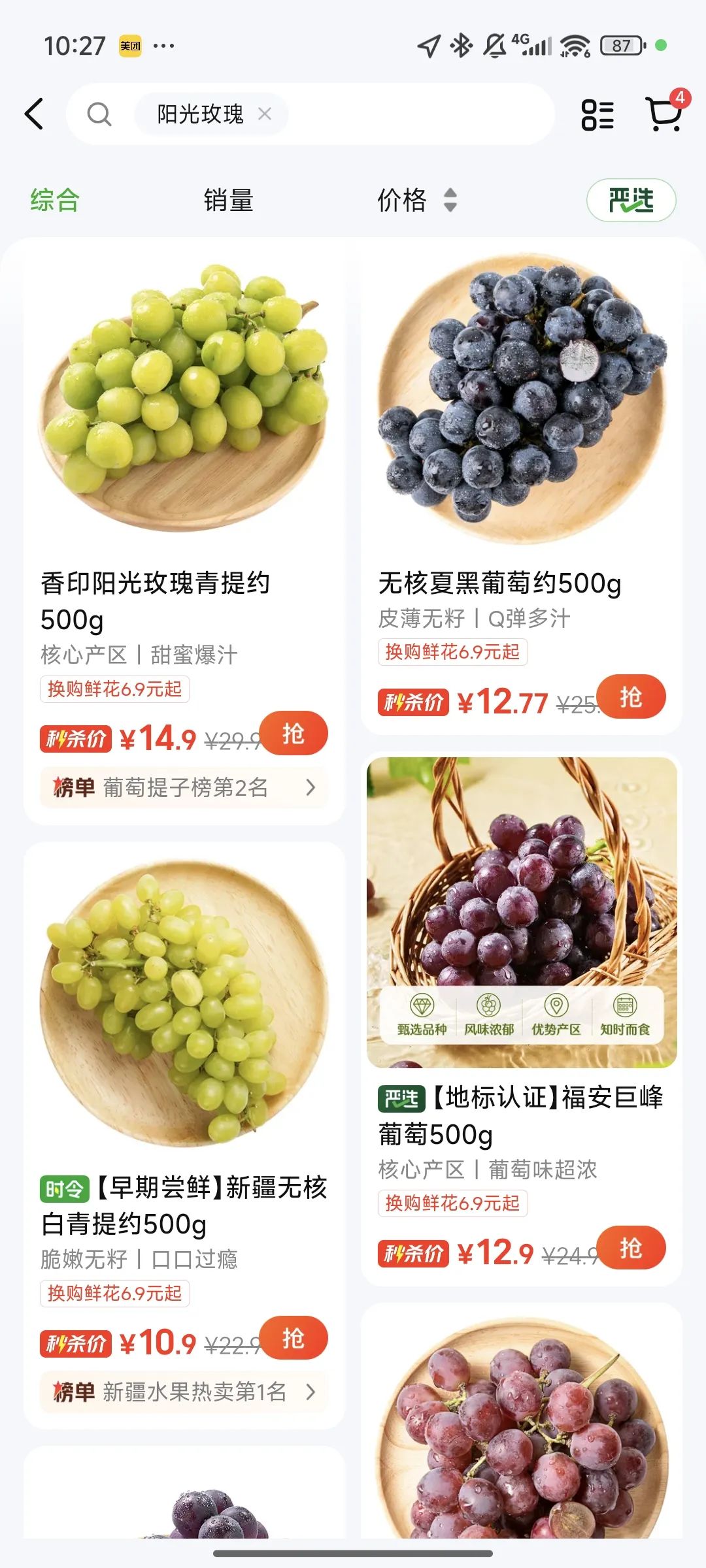Image resolution: width=706 pixels, height=1568 pixels.
Task: Select the 综合 sorting tab
Action: 55,200
